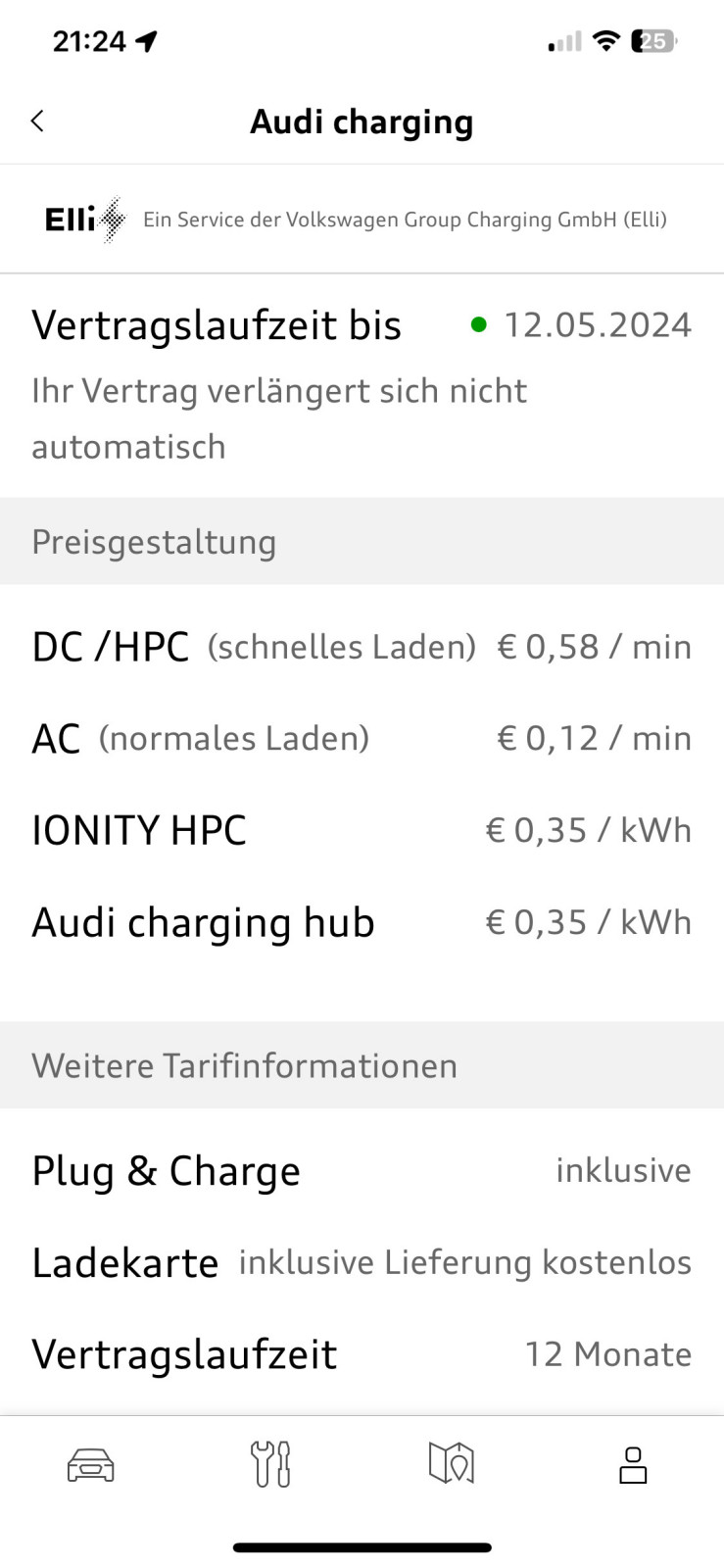The image size is (724, 1568).
Task: Tap the Plug & Charge inklusive entry
Action: (362, 1170)
